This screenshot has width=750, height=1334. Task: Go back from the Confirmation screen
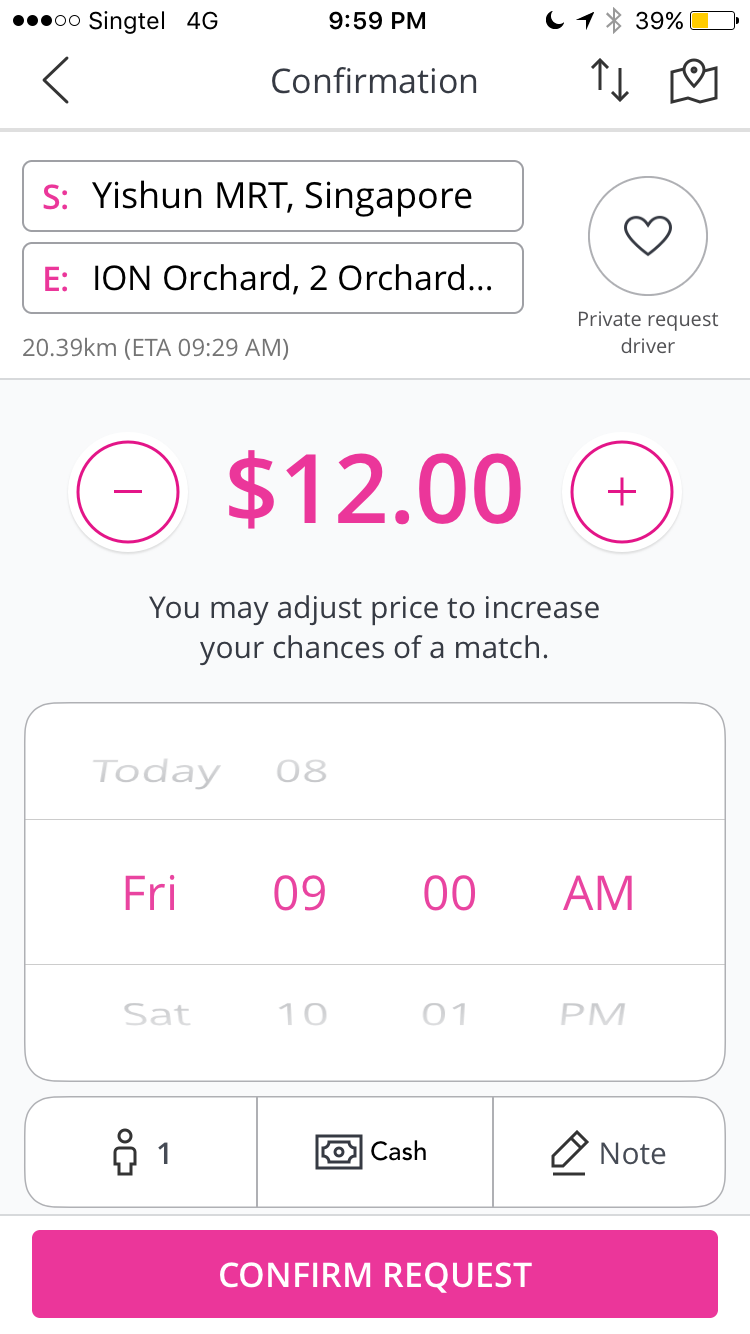tap(56, 81)
